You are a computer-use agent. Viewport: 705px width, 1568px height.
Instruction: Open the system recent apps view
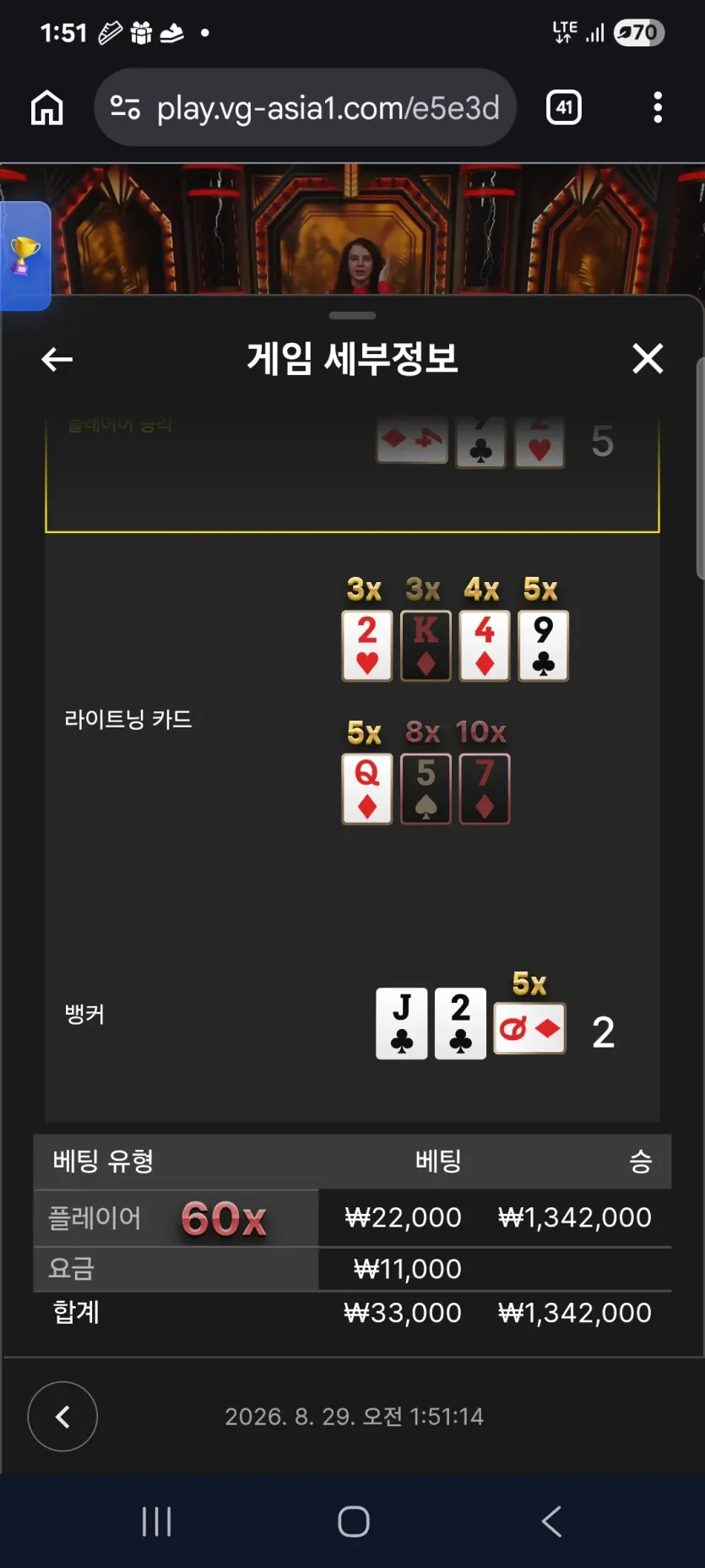pyautogui.click(x=157, y=1522)
